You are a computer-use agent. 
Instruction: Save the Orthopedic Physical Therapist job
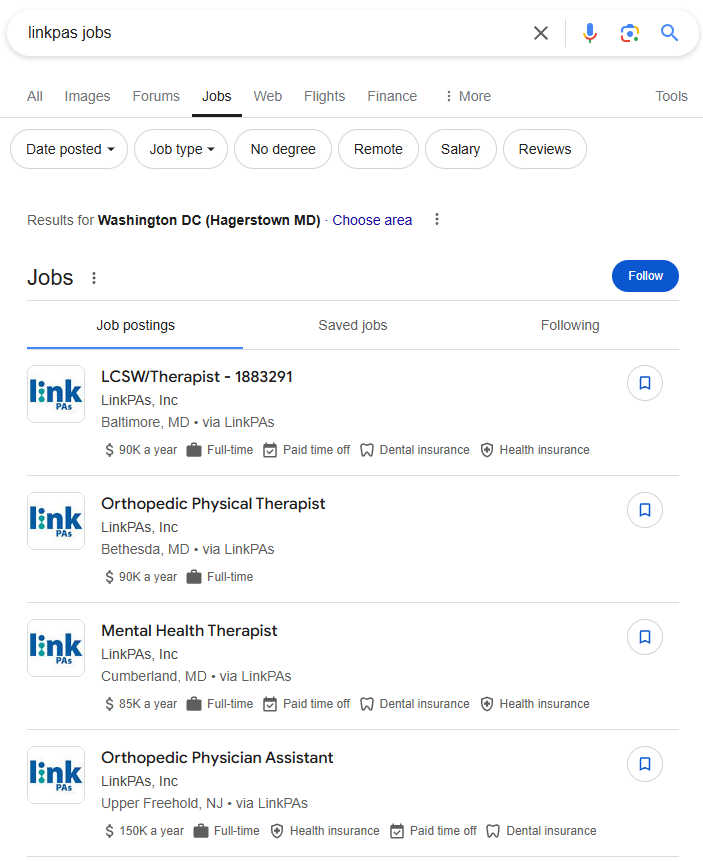(x=645, y=510)
